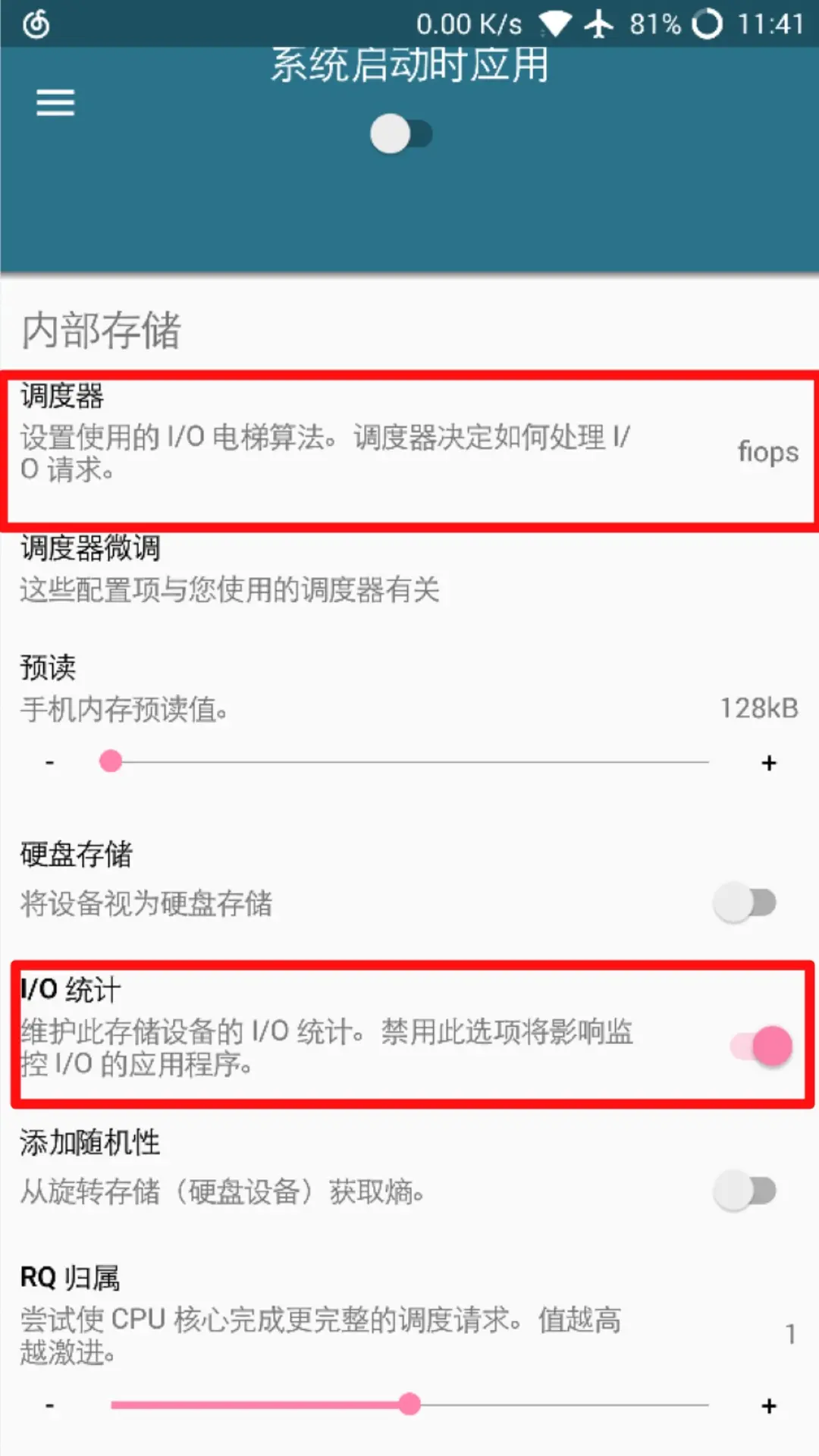
Task: Tap the battery indicator icon
Action: coord(707,24)
